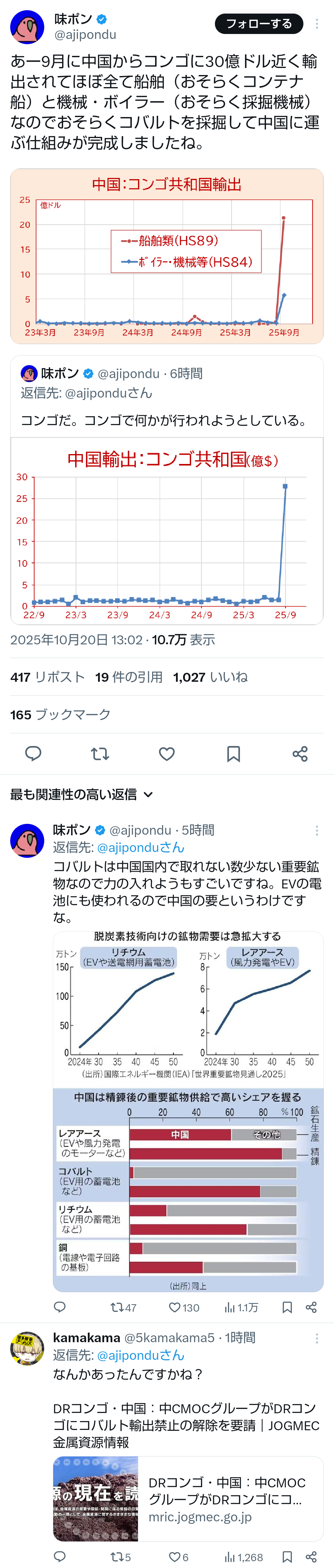Repost the main post

click(100, 753)
